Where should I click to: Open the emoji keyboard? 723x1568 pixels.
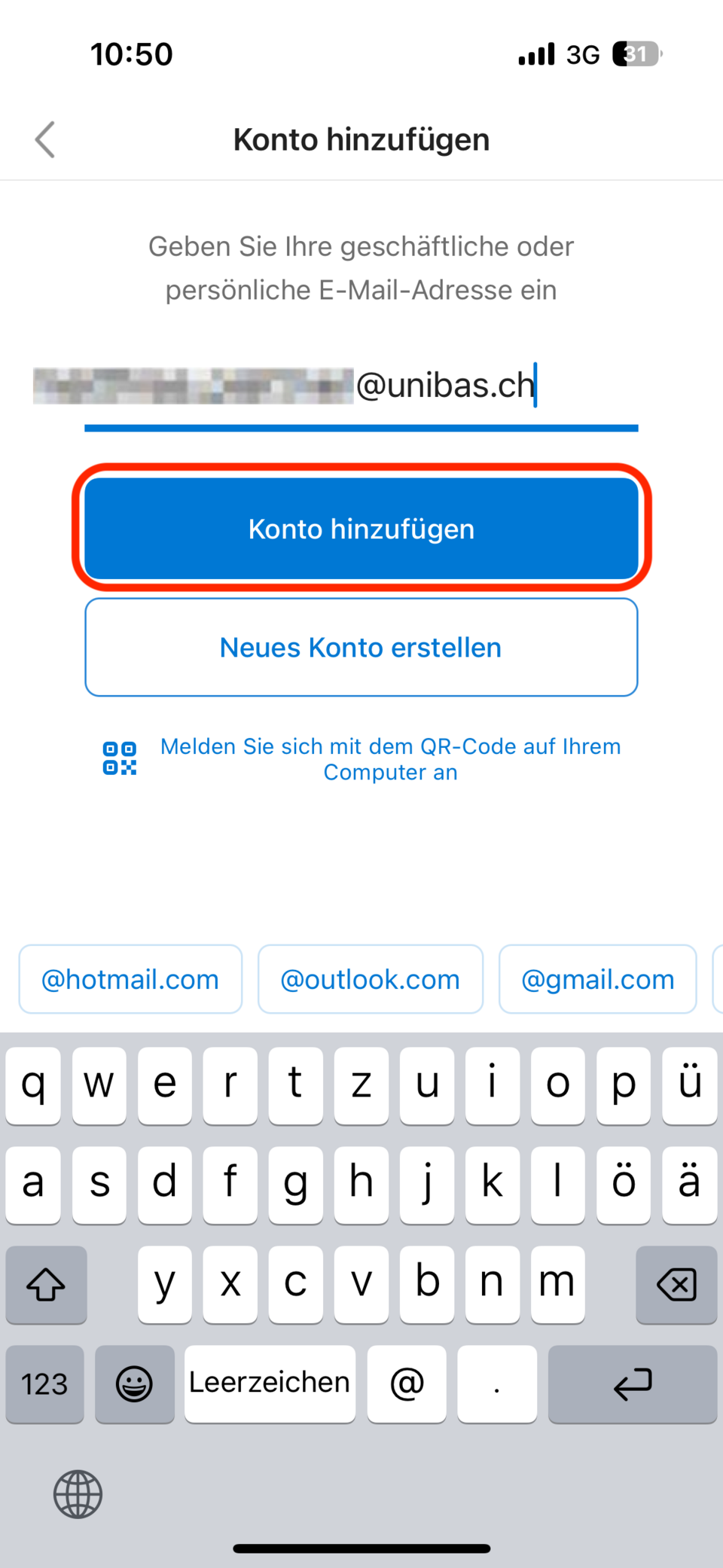(x=134, y=1384)
